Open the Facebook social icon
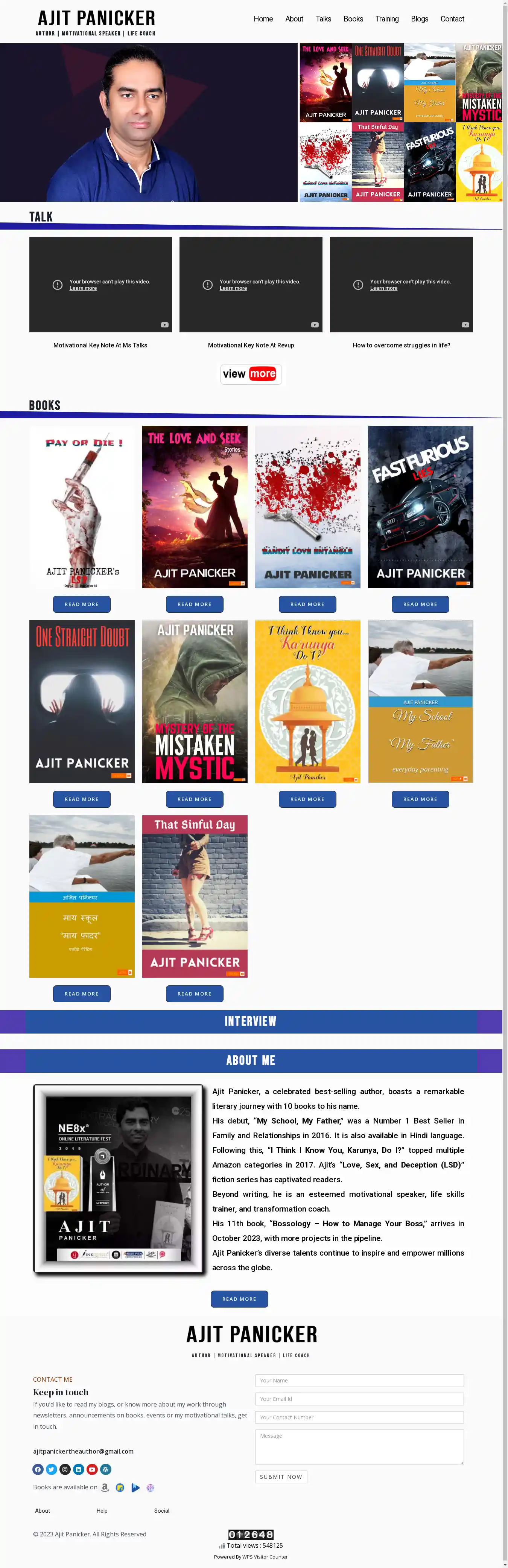Screen dimensions: 508x1568 click(38, 1469)
